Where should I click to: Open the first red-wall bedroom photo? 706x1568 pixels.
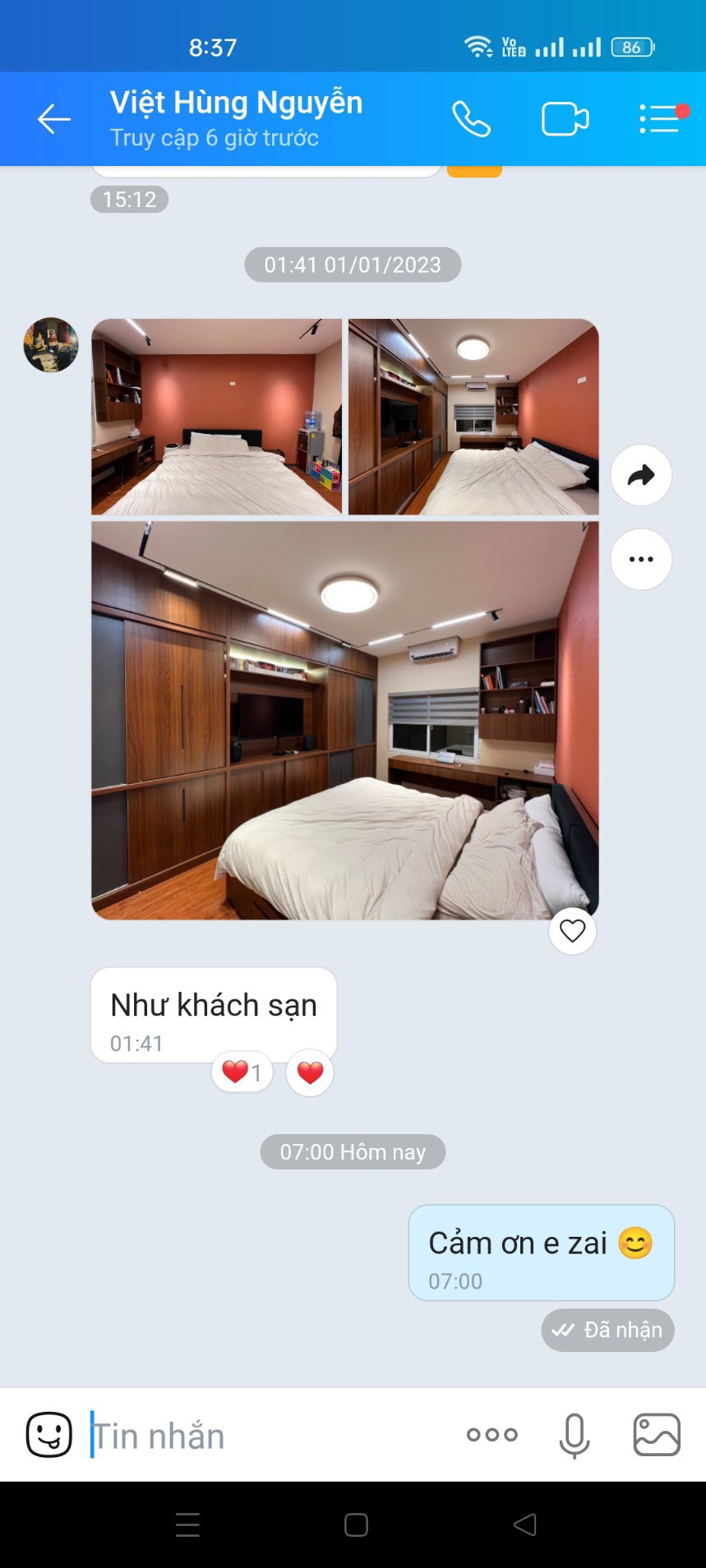tap(216, 417)
